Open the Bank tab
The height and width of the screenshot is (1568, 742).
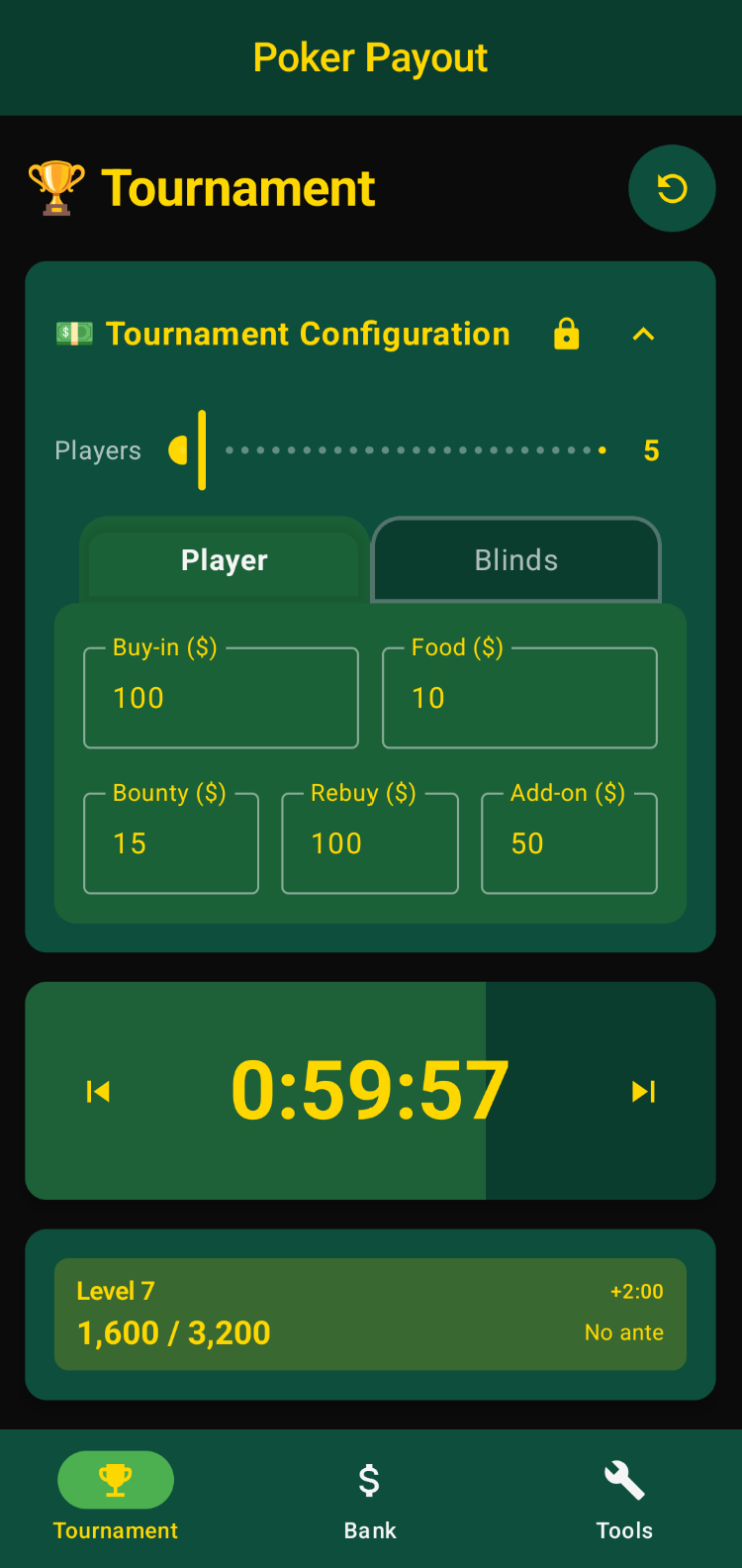370,1501
